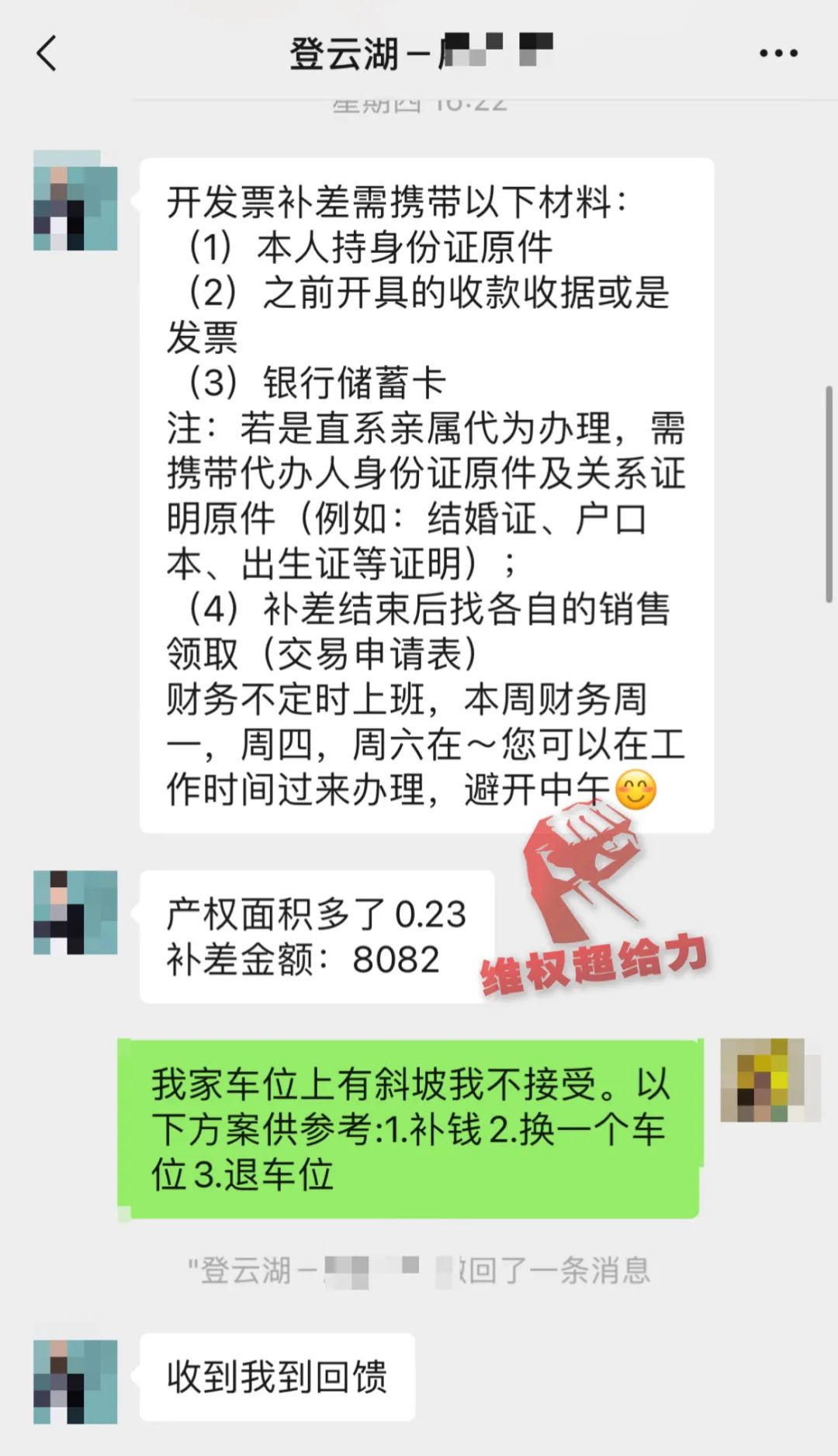
Task: Tap avatar next to 补差金额 message
Action: (x=75, y=912)
